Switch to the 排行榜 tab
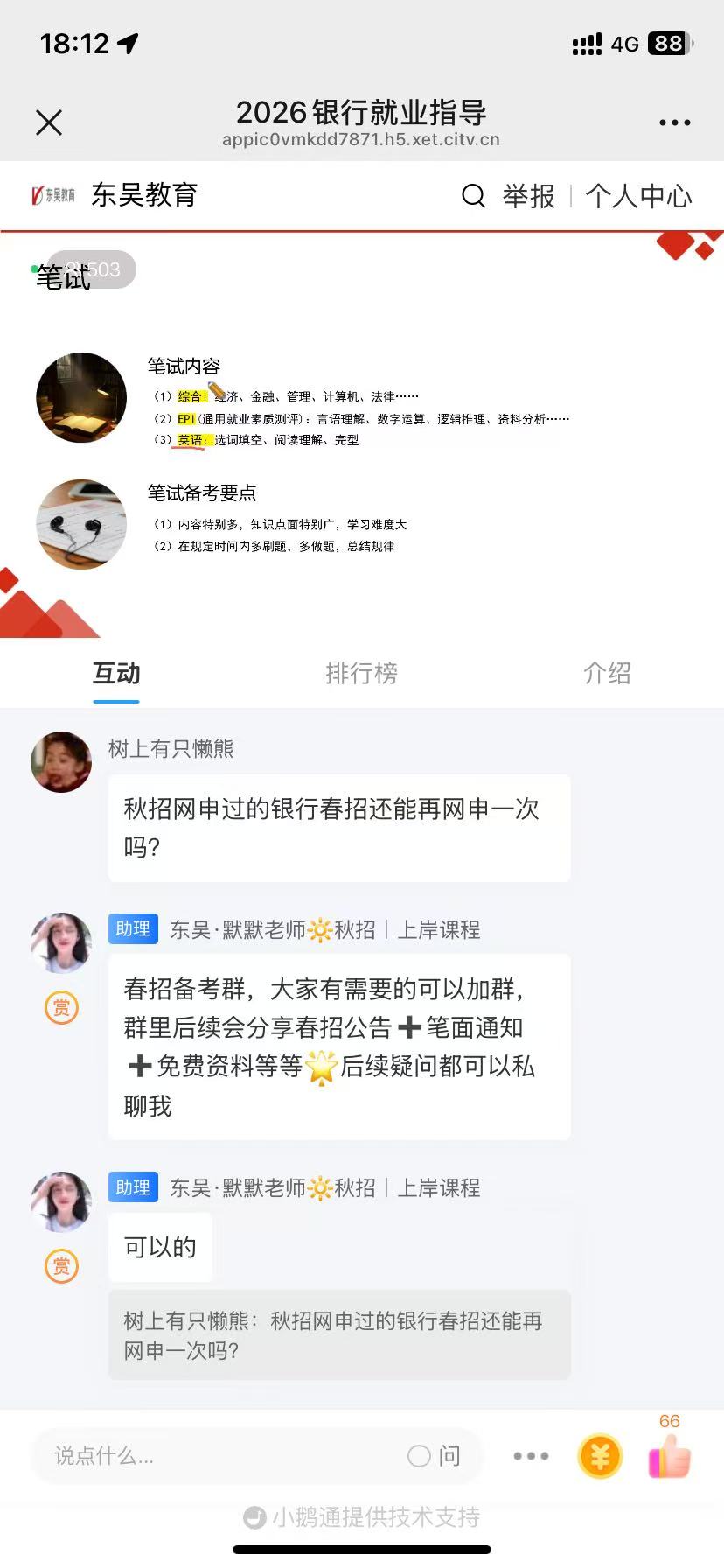The height and width of the screenshot is (1568, 724). [361, 673]
